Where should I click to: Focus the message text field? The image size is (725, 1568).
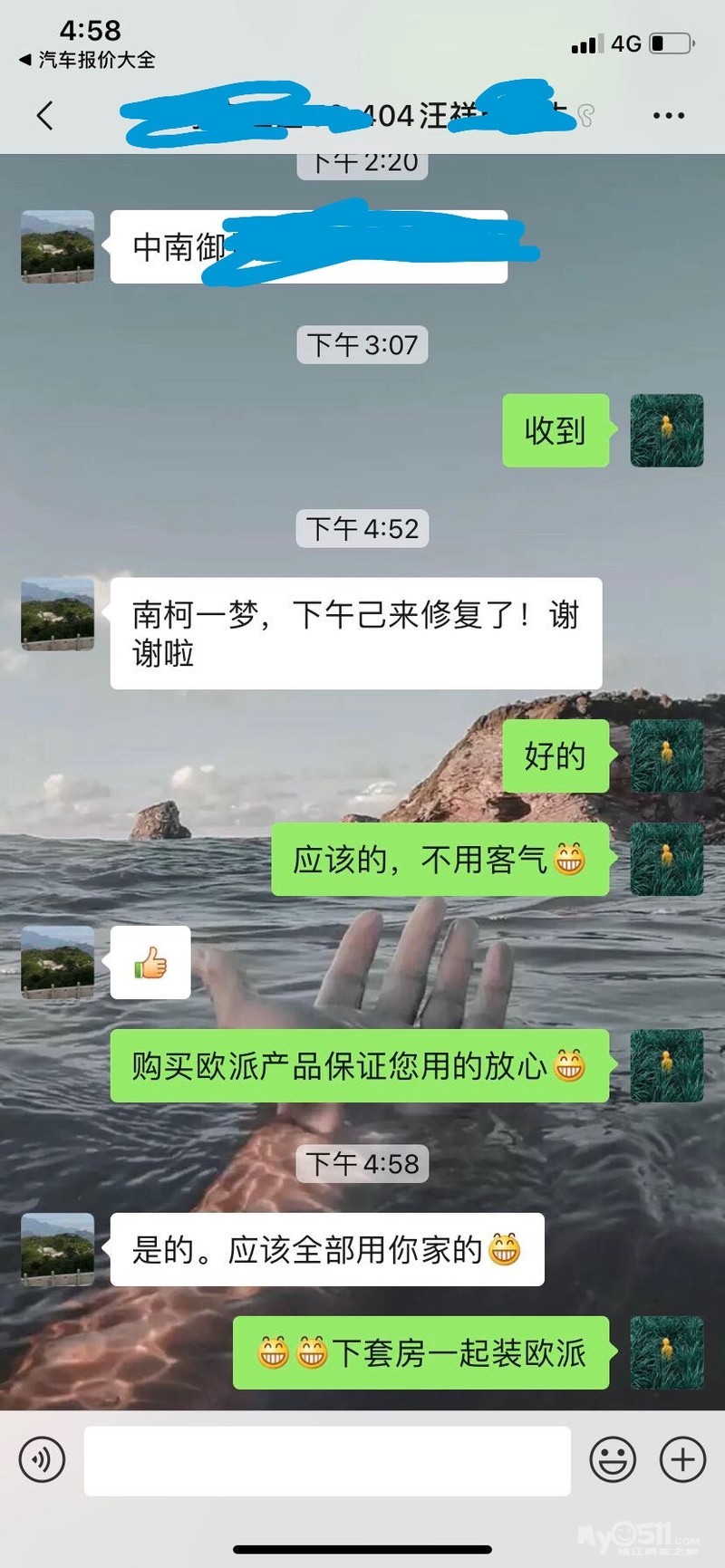pyautogui.click(x=326, y=1460)
